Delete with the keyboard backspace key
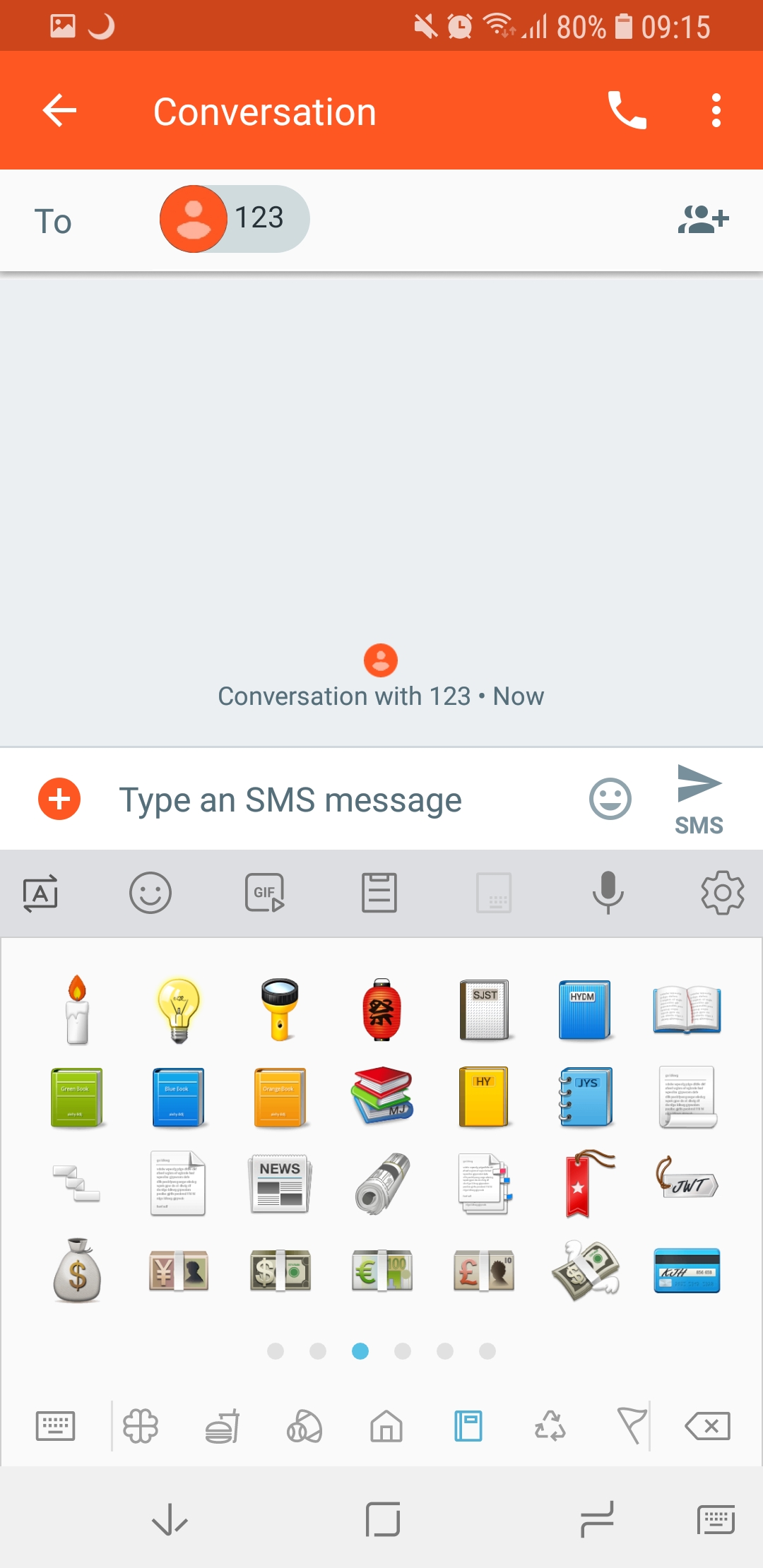Image resolution: width=763 pixels, height=1568 pixels. click(x=708, y=1426)
